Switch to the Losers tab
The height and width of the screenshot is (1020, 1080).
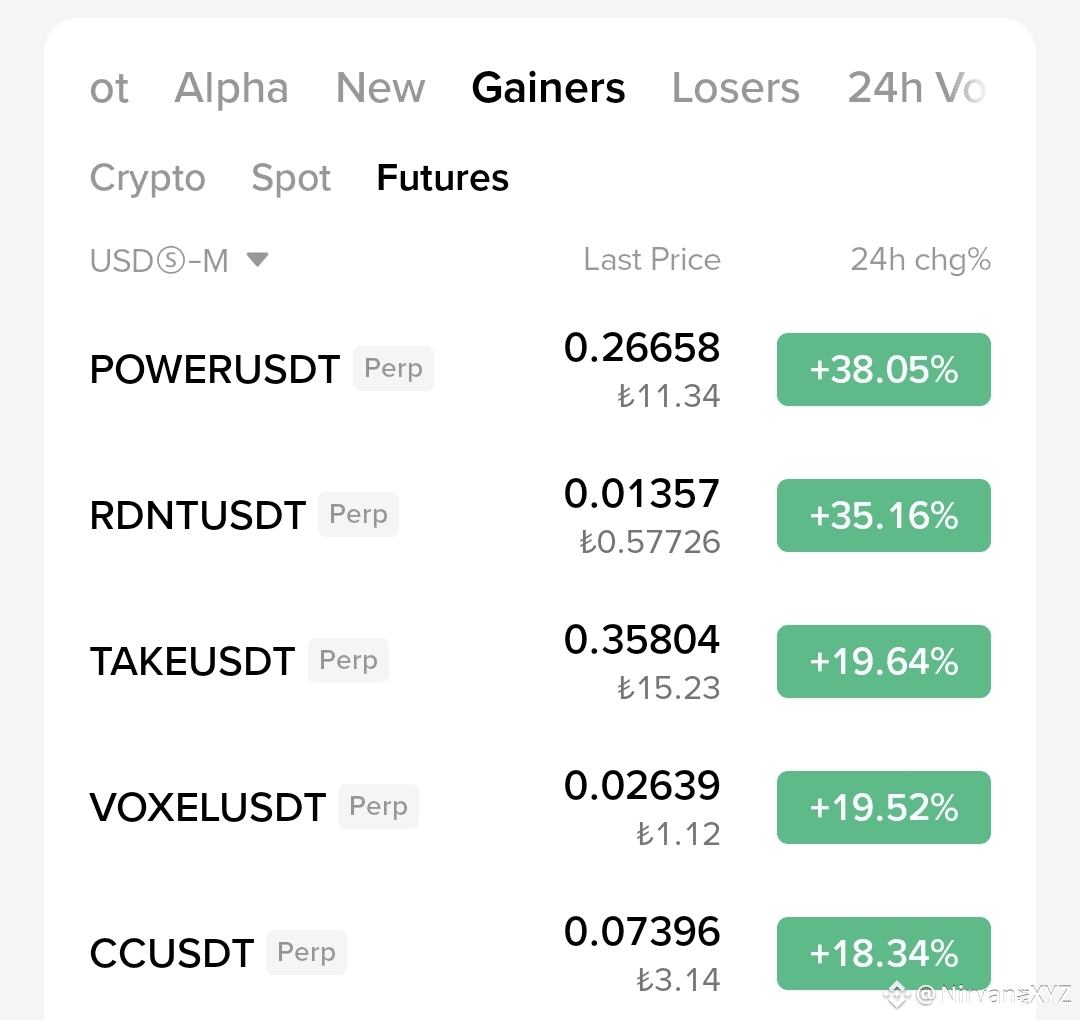[735, 89]
